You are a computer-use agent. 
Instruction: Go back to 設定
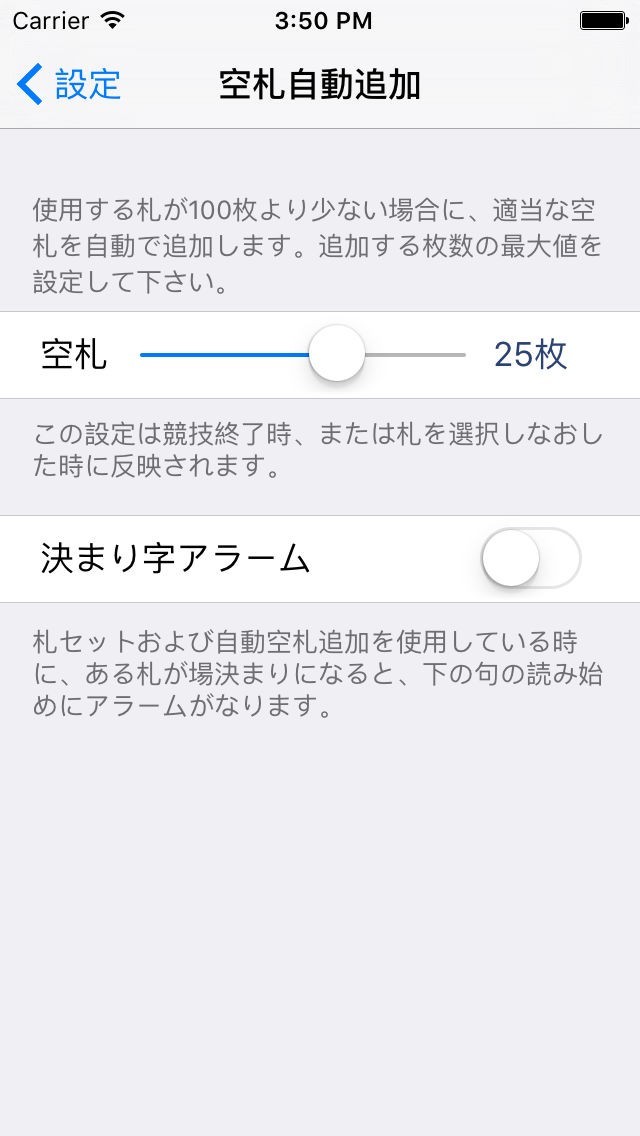pos(69,85)
